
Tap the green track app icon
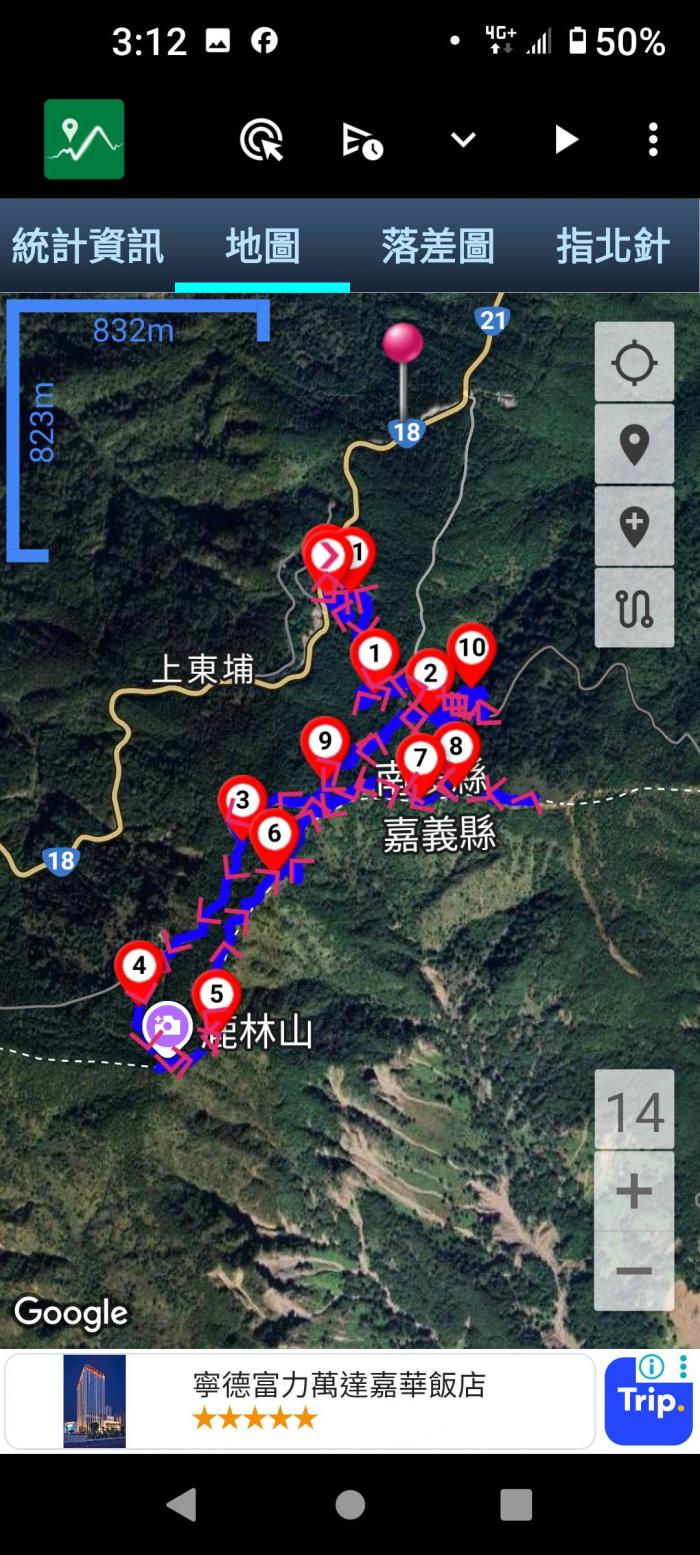84,139
